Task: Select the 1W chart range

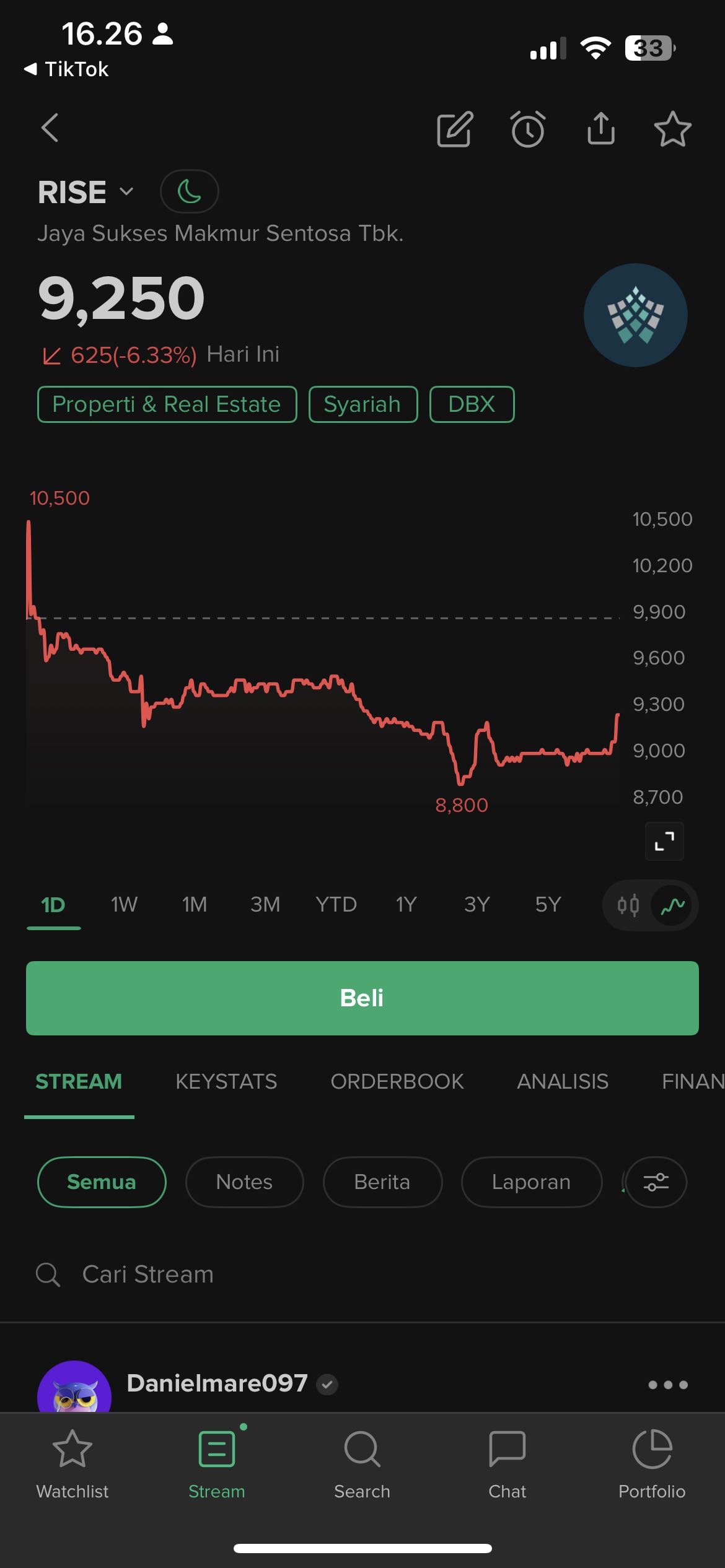Action: click(x=124, y=905)
